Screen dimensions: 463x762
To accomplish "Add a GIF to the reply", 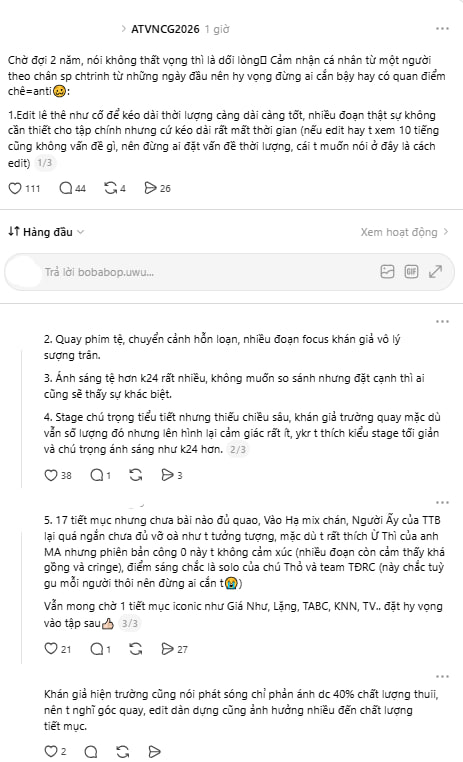I will point(411,272).
